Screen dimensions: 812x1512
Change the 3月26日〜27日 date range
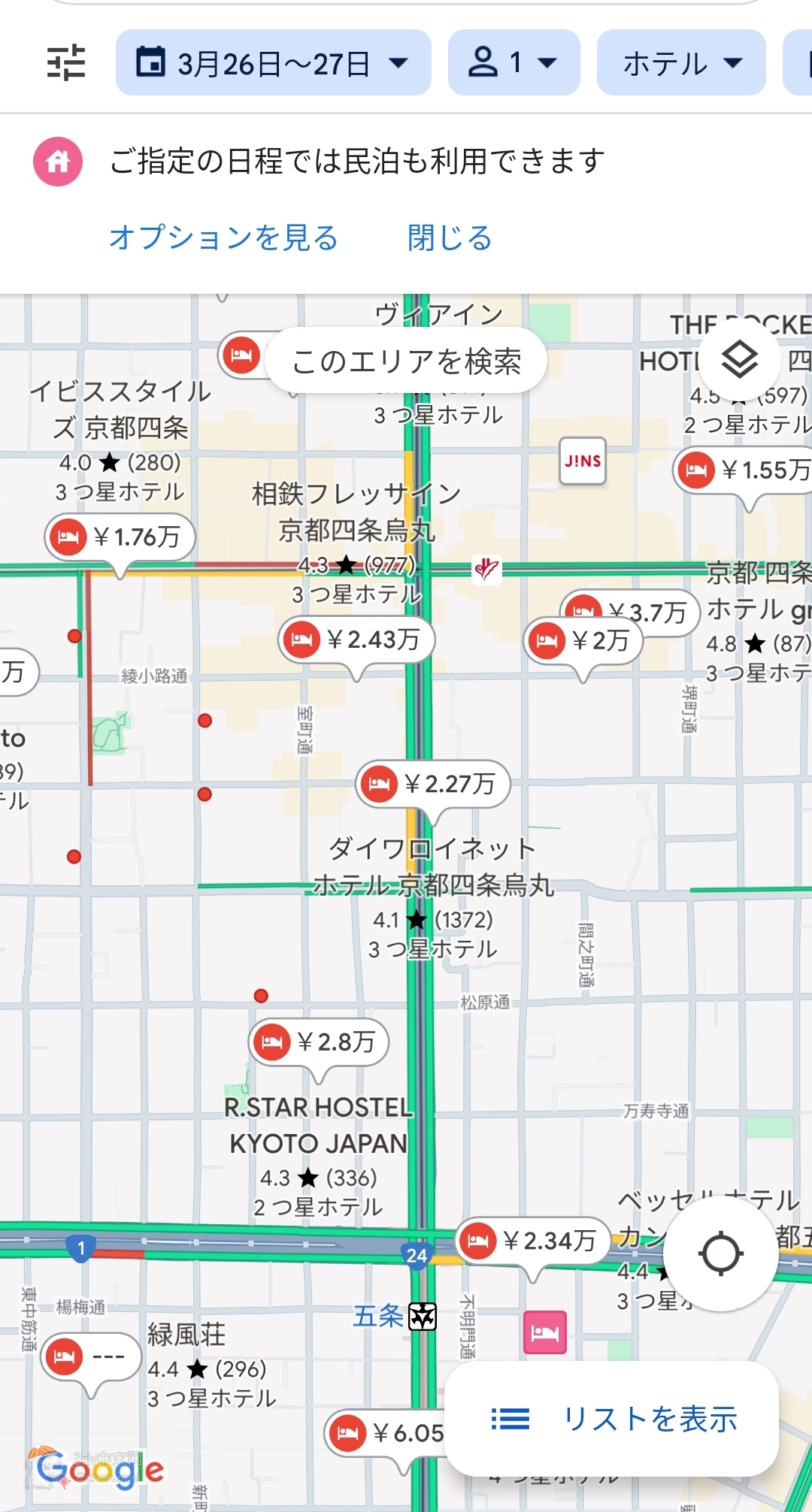pos(273,63)
